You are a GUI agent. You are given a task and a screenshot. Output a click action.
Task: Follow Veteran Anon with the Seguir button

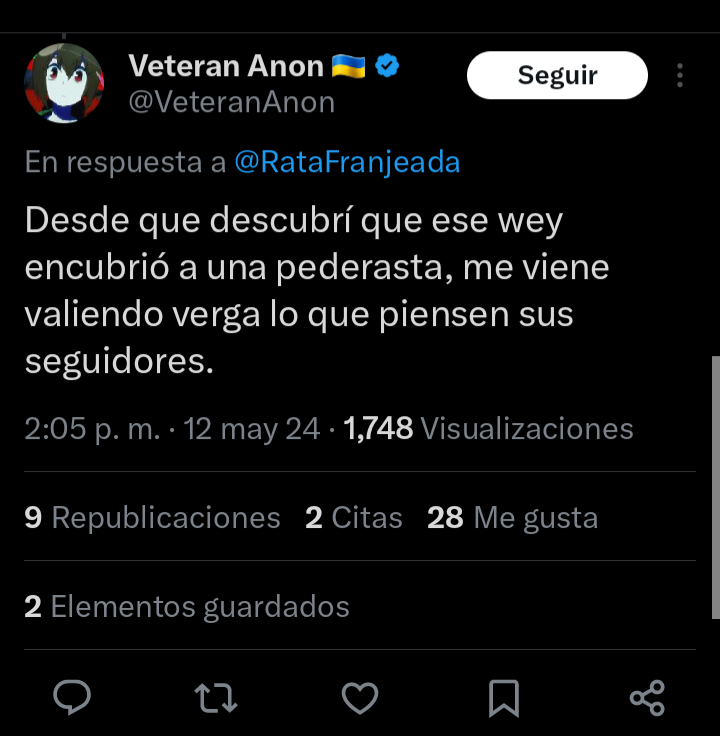point(557,75)
